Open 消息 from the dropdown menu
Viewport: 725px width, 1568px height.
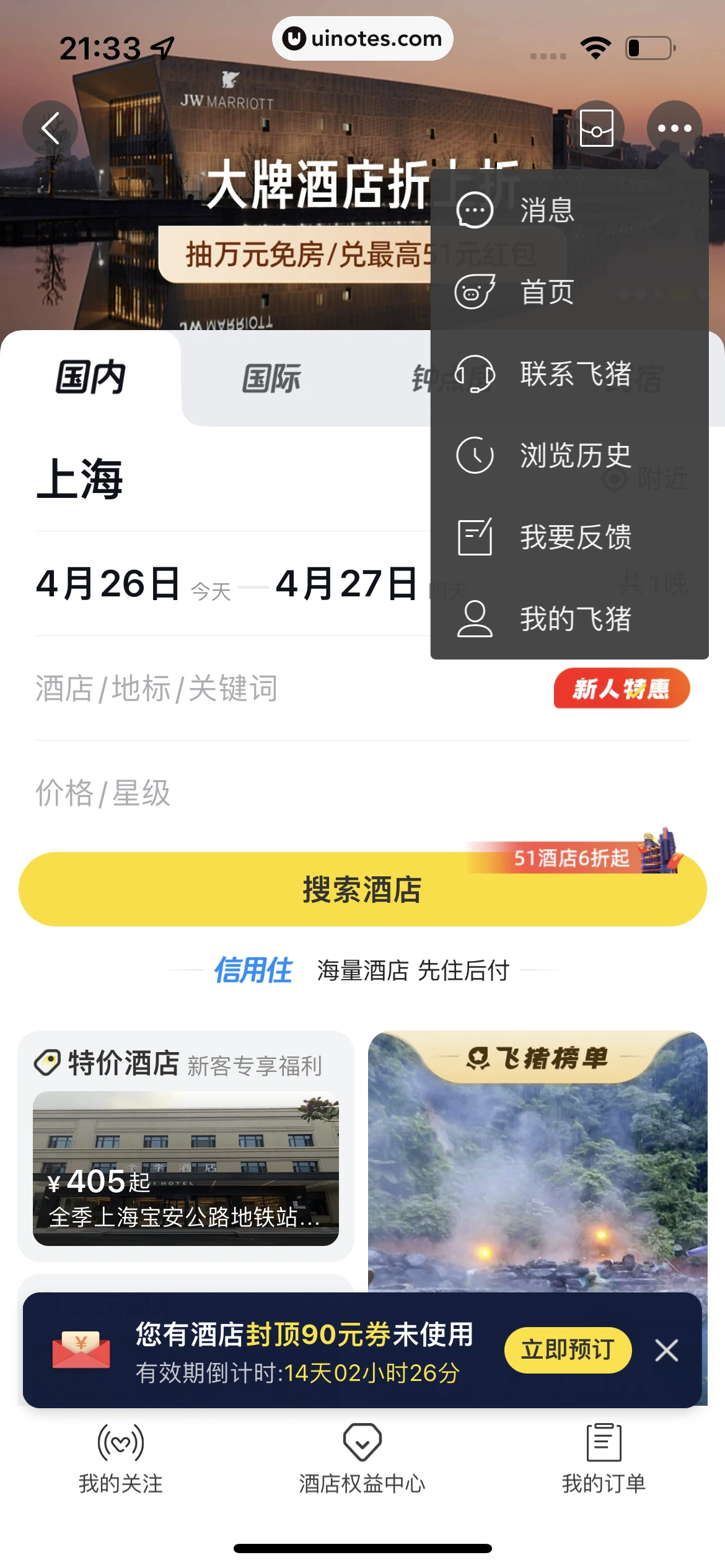(x=545, y=211)
